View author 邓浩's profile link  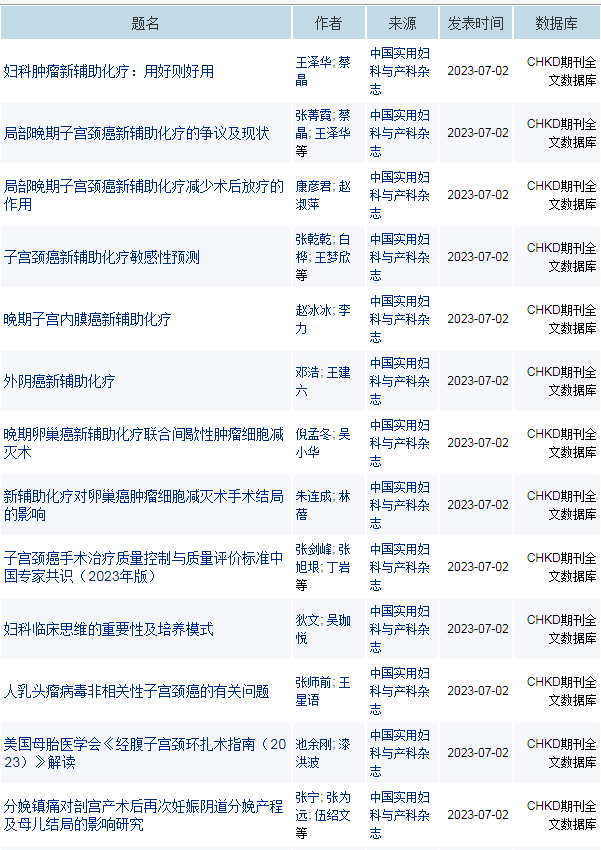pyautogui.click(x=307, y=372)
